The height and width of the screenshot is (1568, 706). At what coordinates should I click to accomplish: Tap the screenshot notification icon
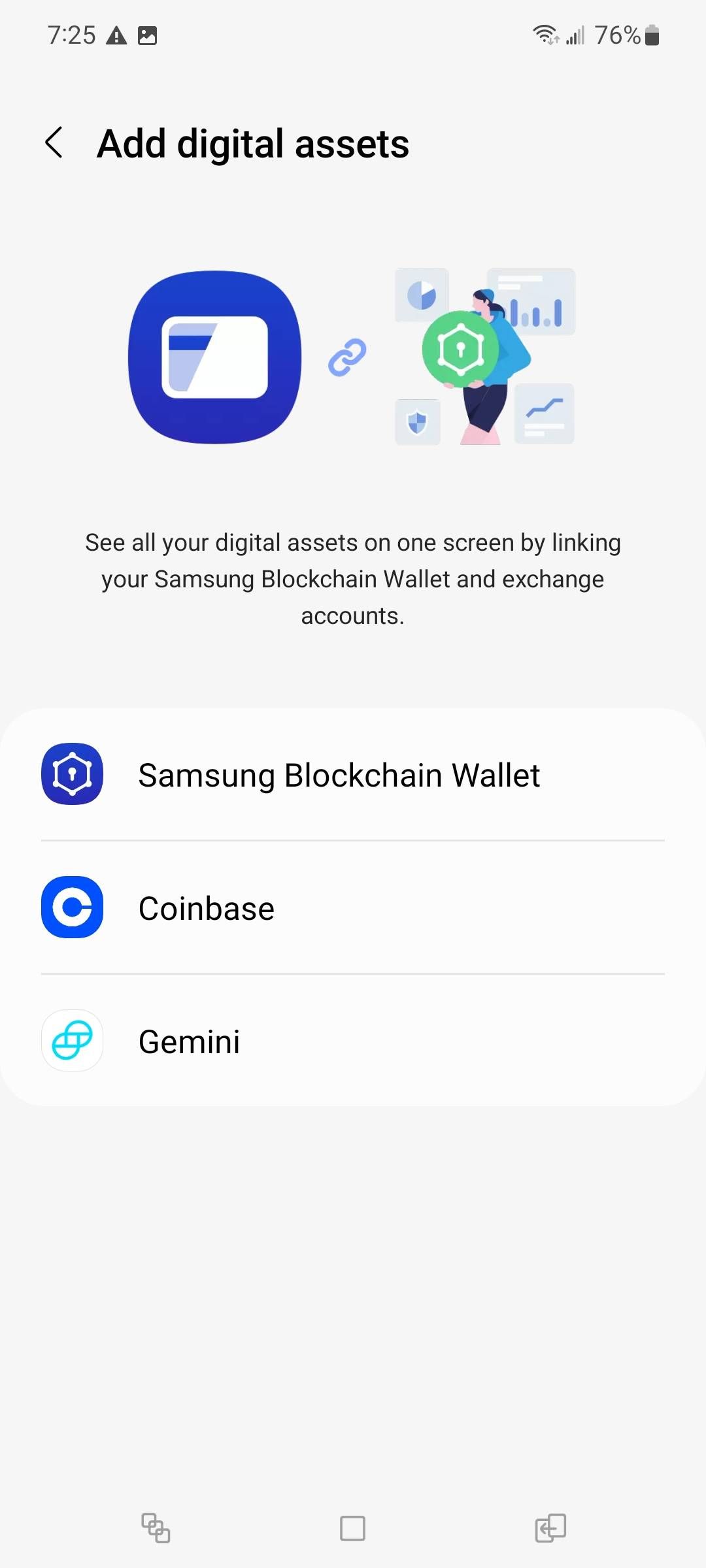(148, 36)
